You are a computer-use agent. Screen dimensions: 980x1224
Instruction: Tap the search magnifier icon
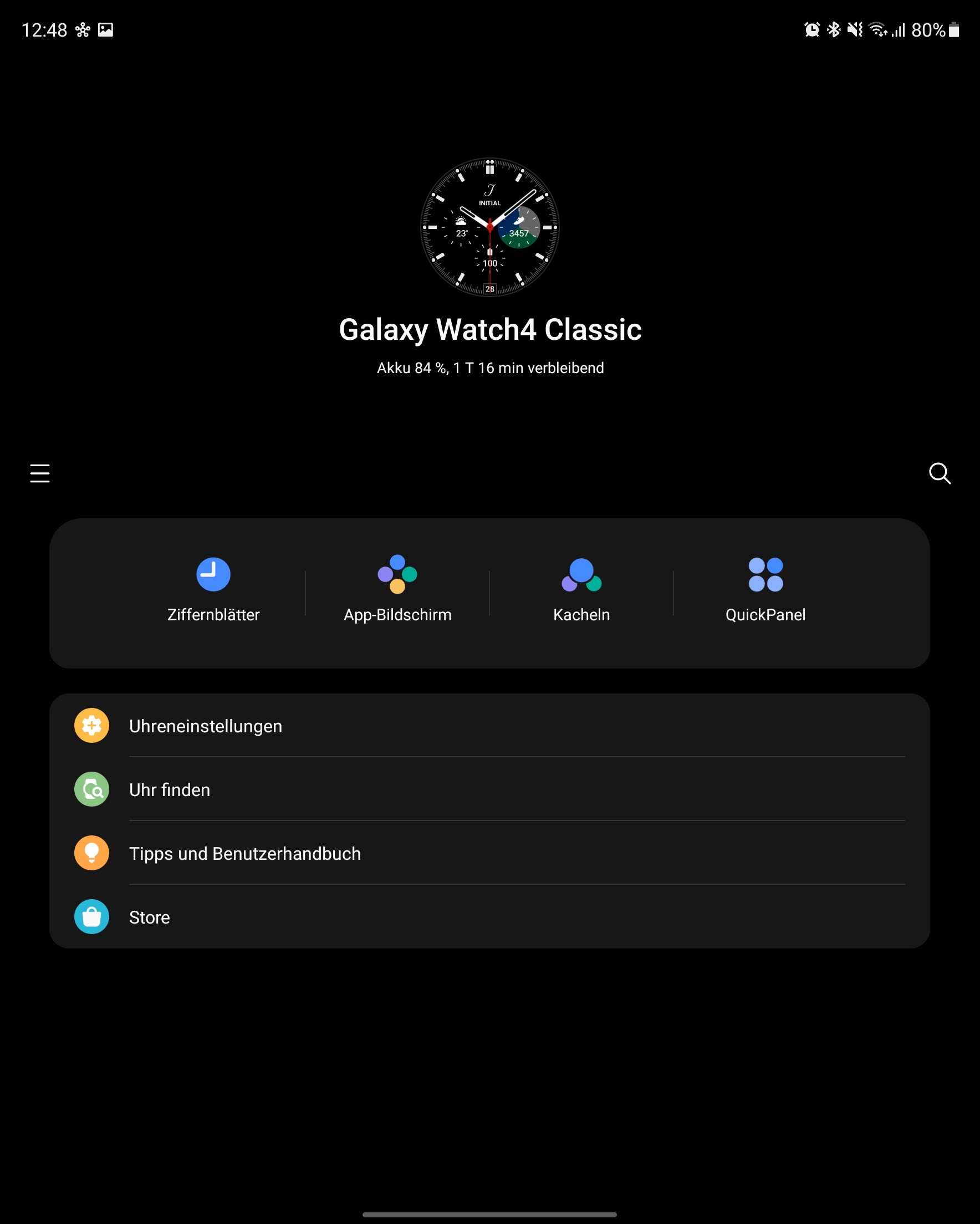click(939, 473)
